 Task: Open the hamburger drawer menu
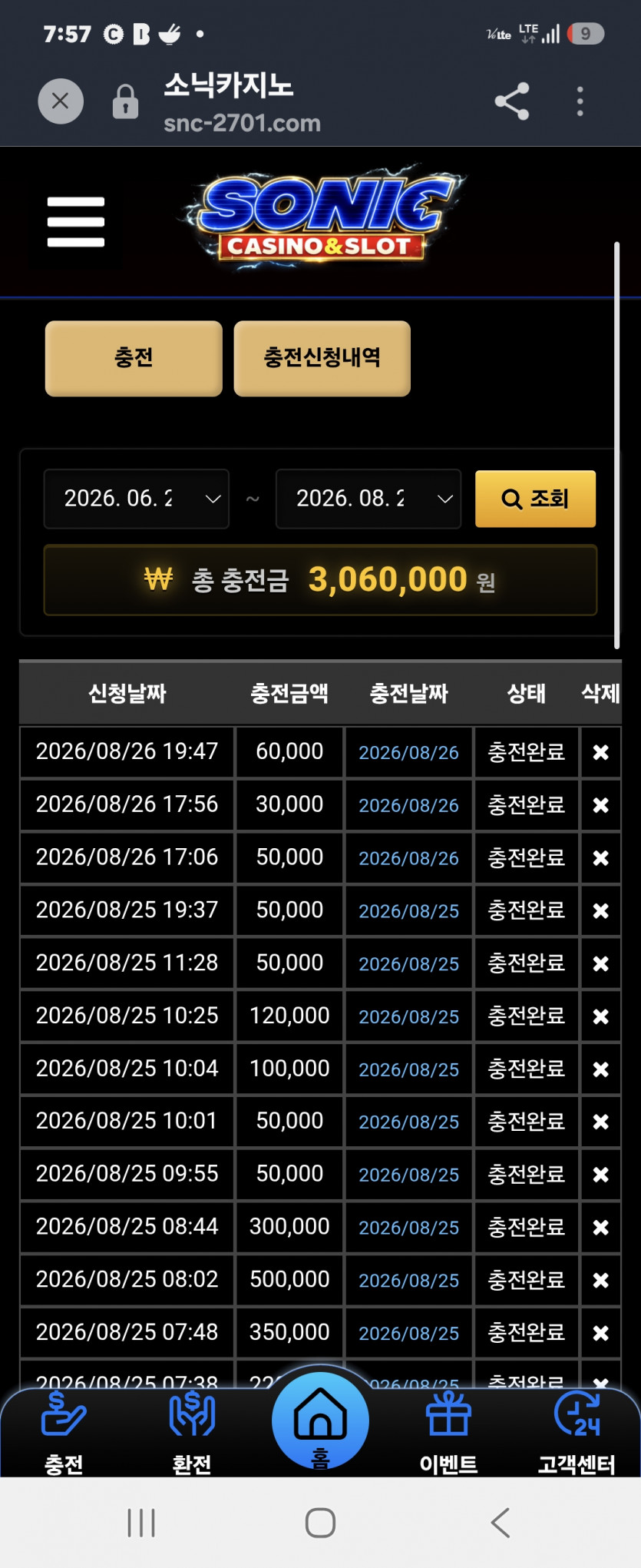75,222
